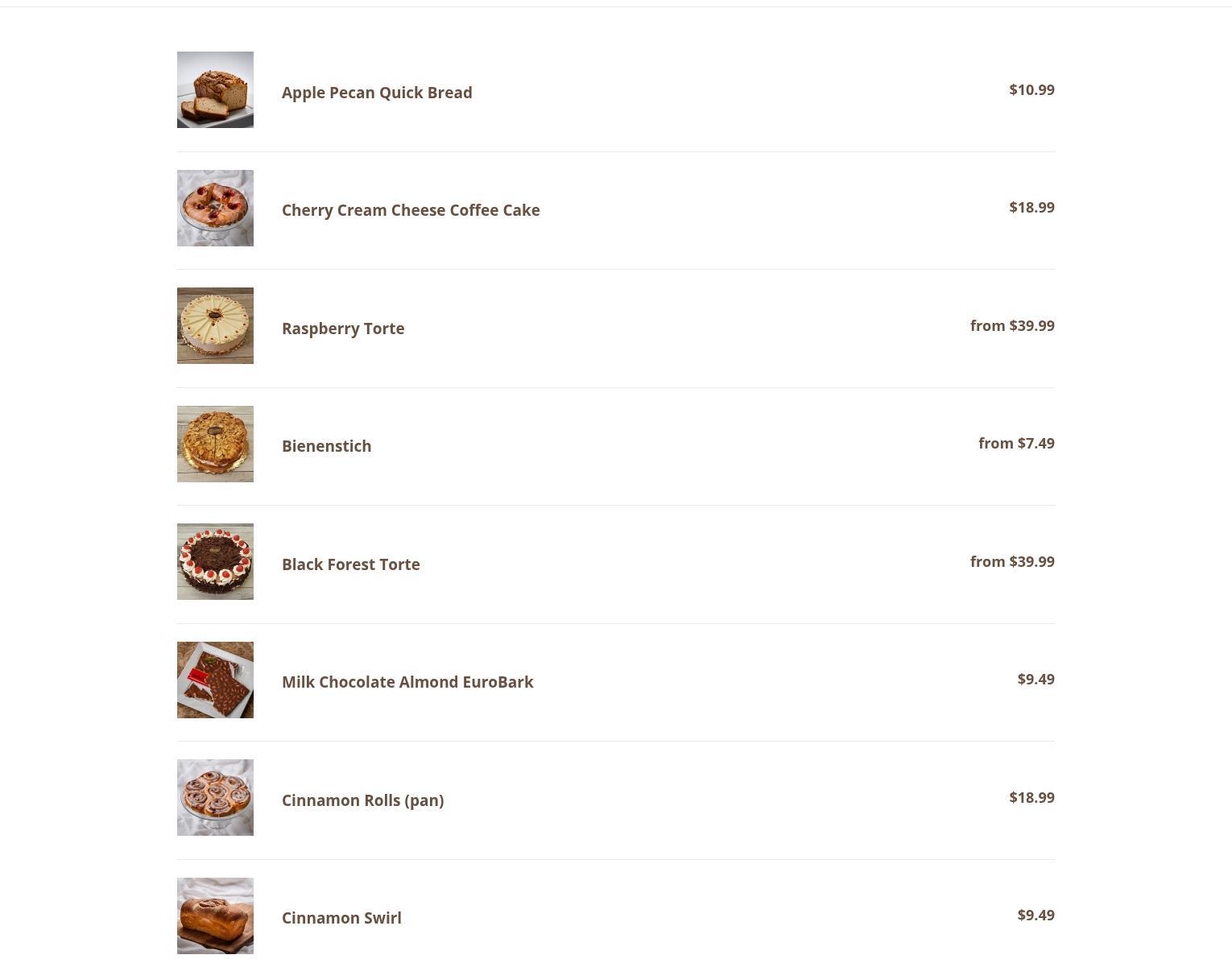Tap the Cinnamon Swirl listing
The width and height of the screenshot is (1232, 959).
point(341,918)
